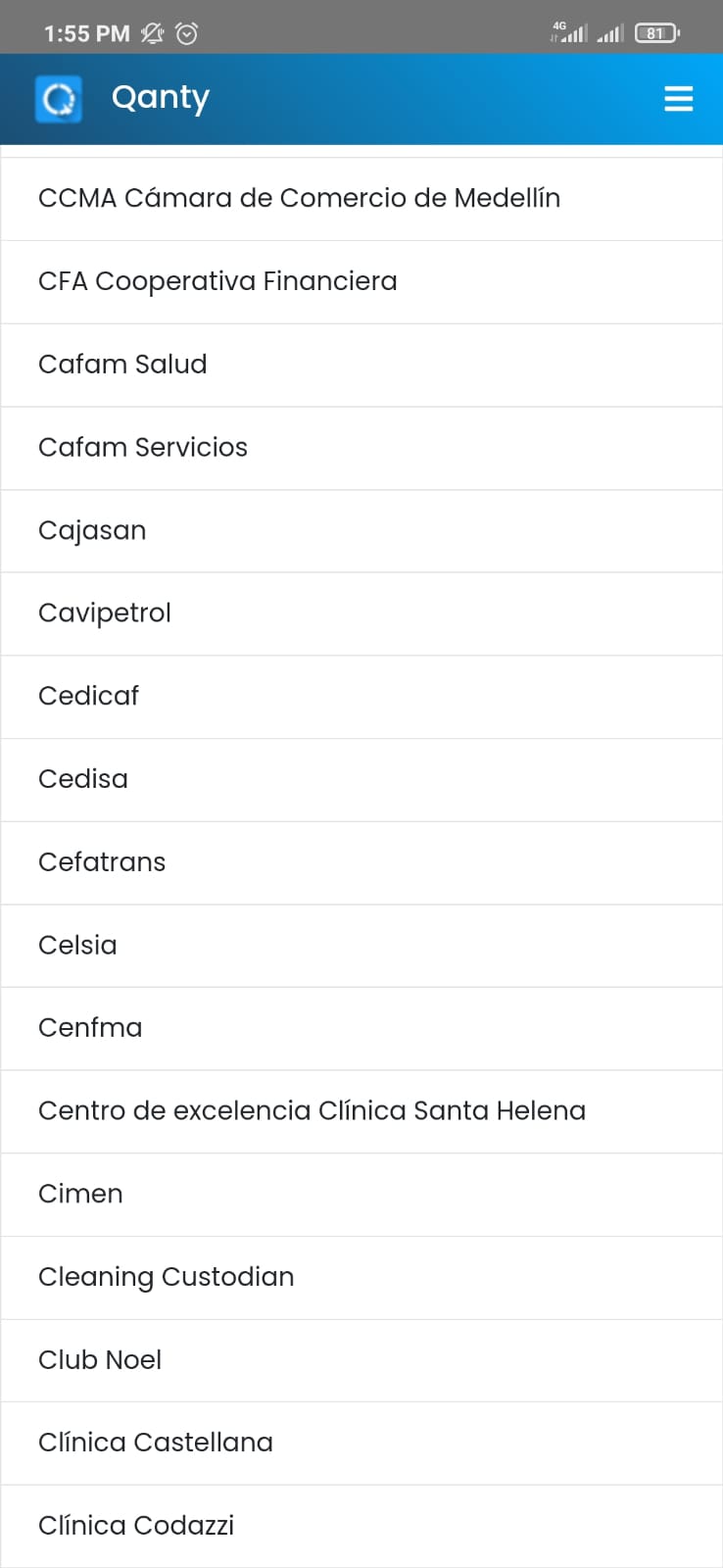Select Clínica Codazzi at the bottom
The height and width of the screenshot is (1568, 723).
coord(136,1525)
